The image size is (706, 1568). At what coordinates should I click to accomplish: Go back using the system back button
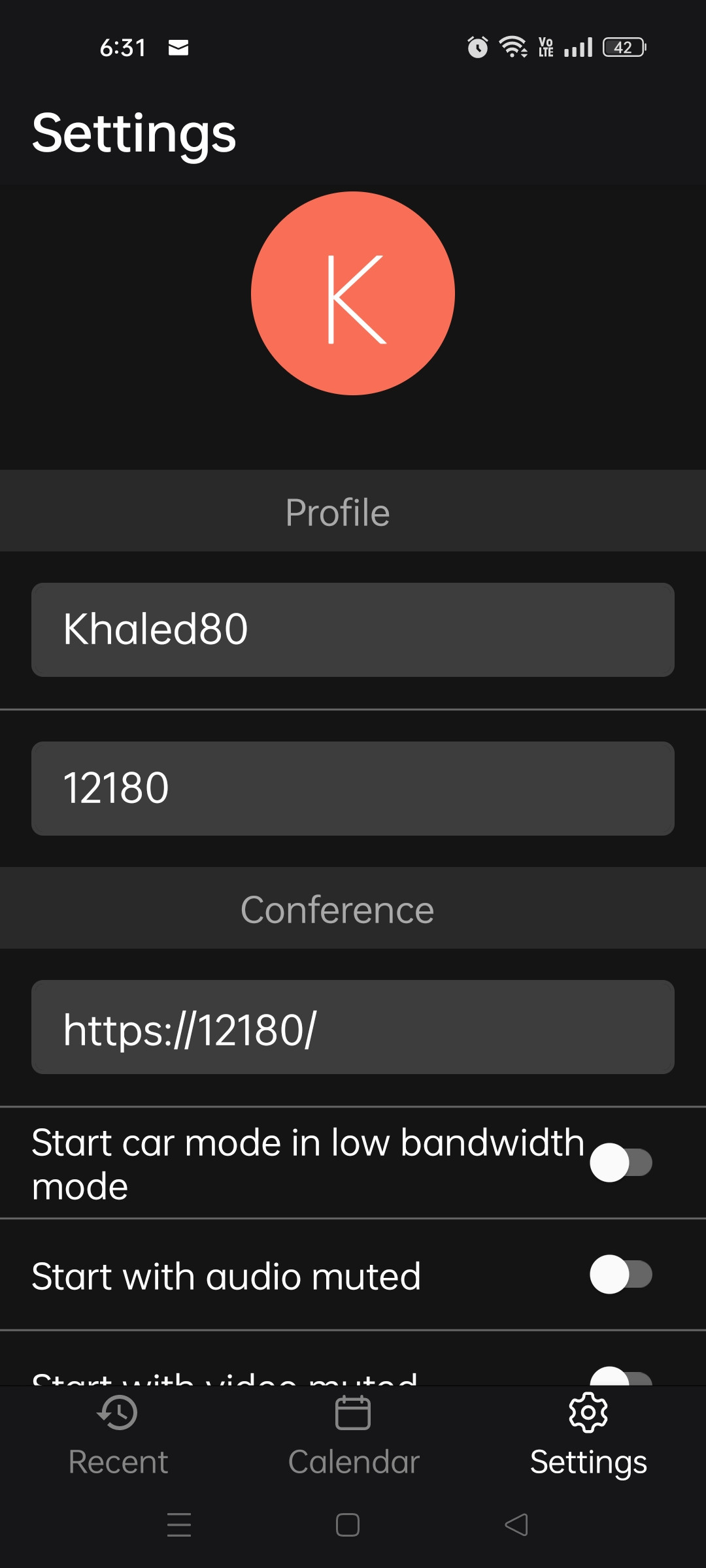pyautogui.click(x=516, y=1525)
